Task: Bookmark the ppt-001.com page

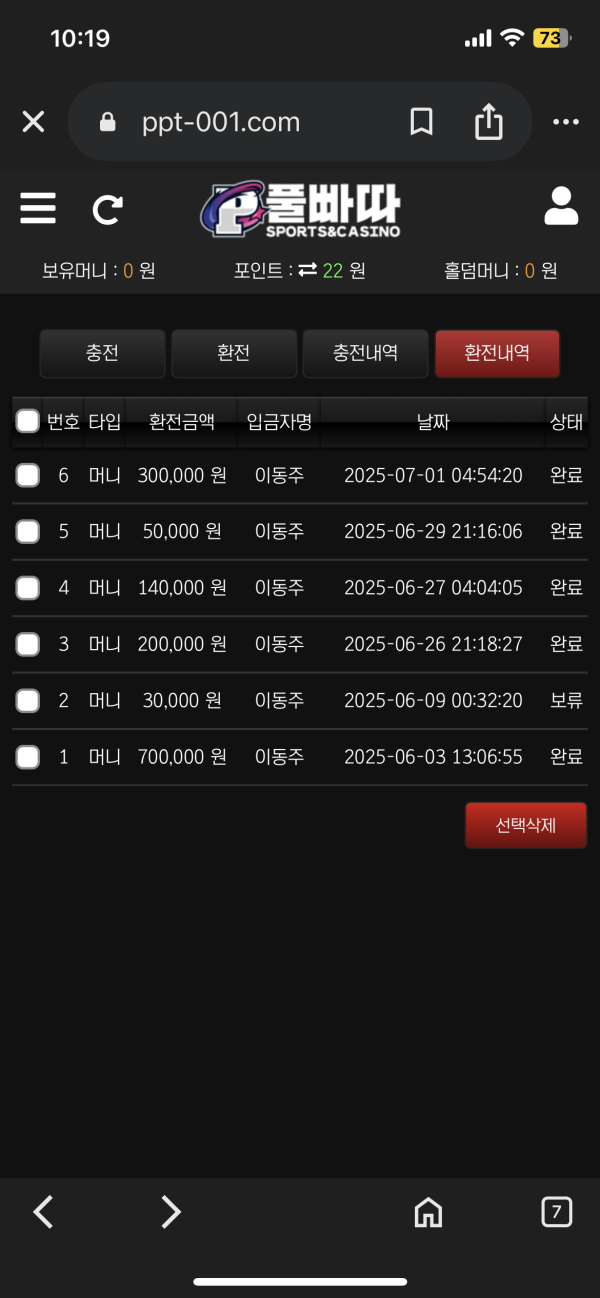Action: [x=421, y=122]
